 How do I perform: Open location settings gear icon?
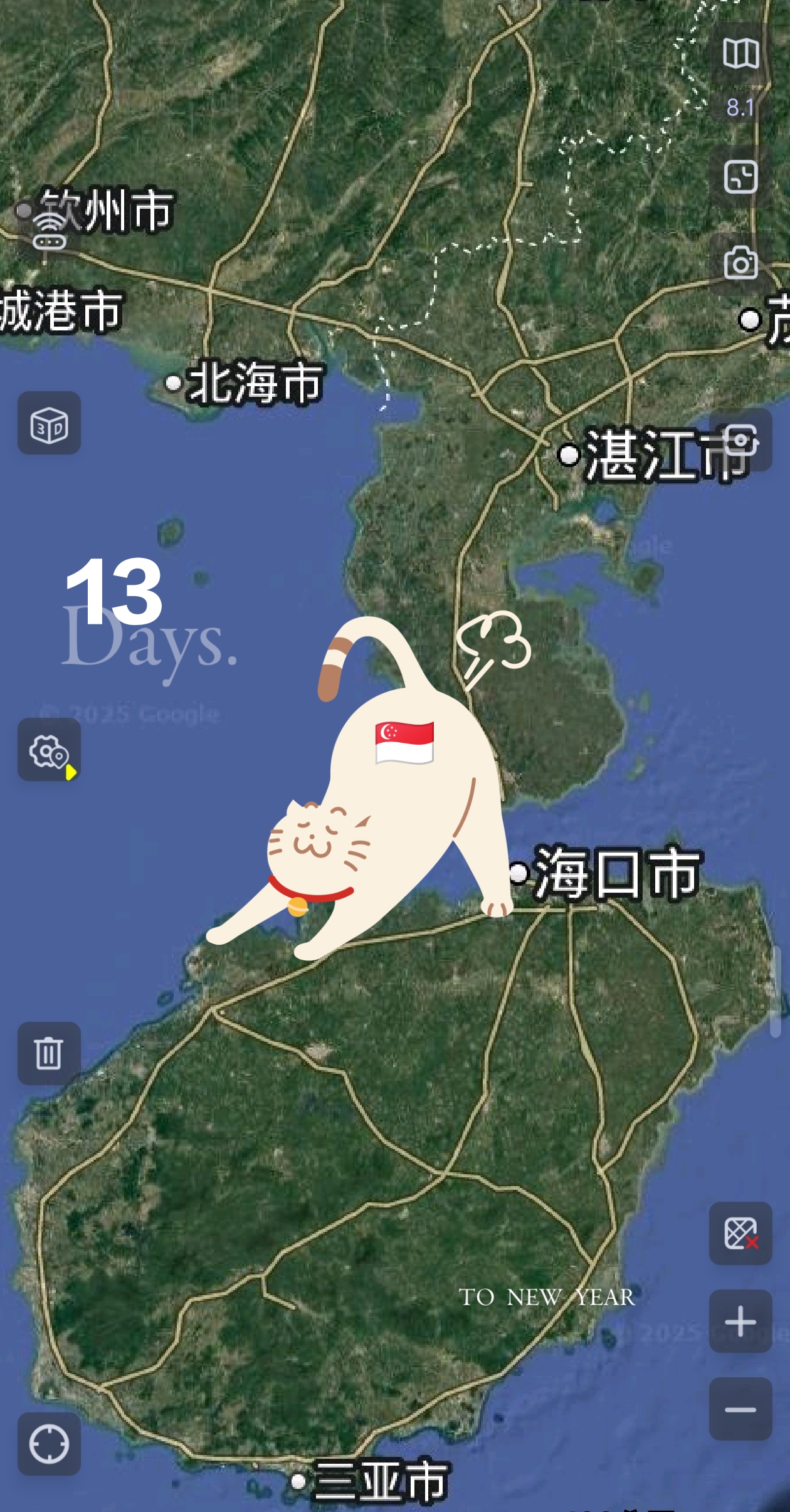[49, 750]
